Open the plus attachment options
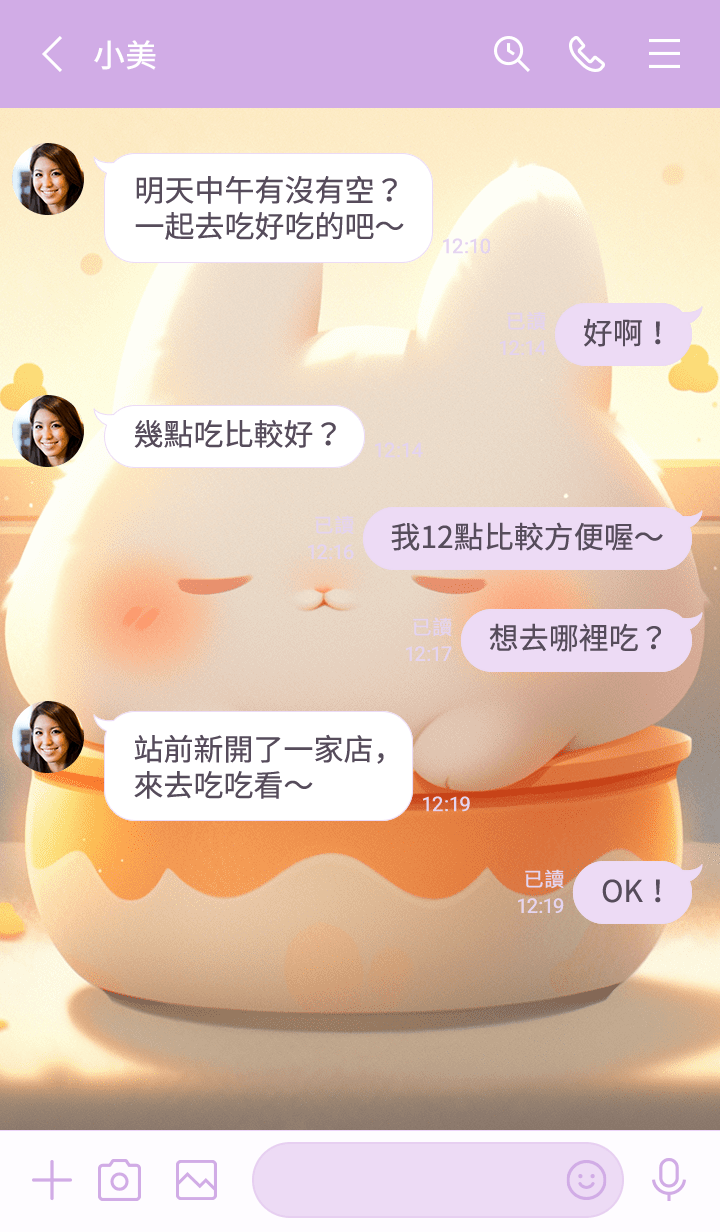Viewport: 720px width, 1232px height. 52,1181
